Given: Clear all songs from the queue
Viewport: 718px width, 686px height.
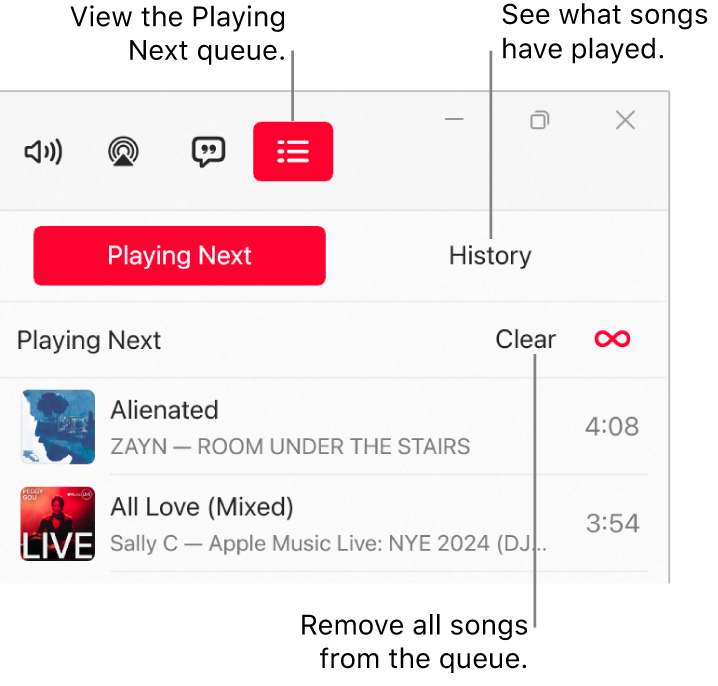Looking at the screenshot, I should (525, 340).
